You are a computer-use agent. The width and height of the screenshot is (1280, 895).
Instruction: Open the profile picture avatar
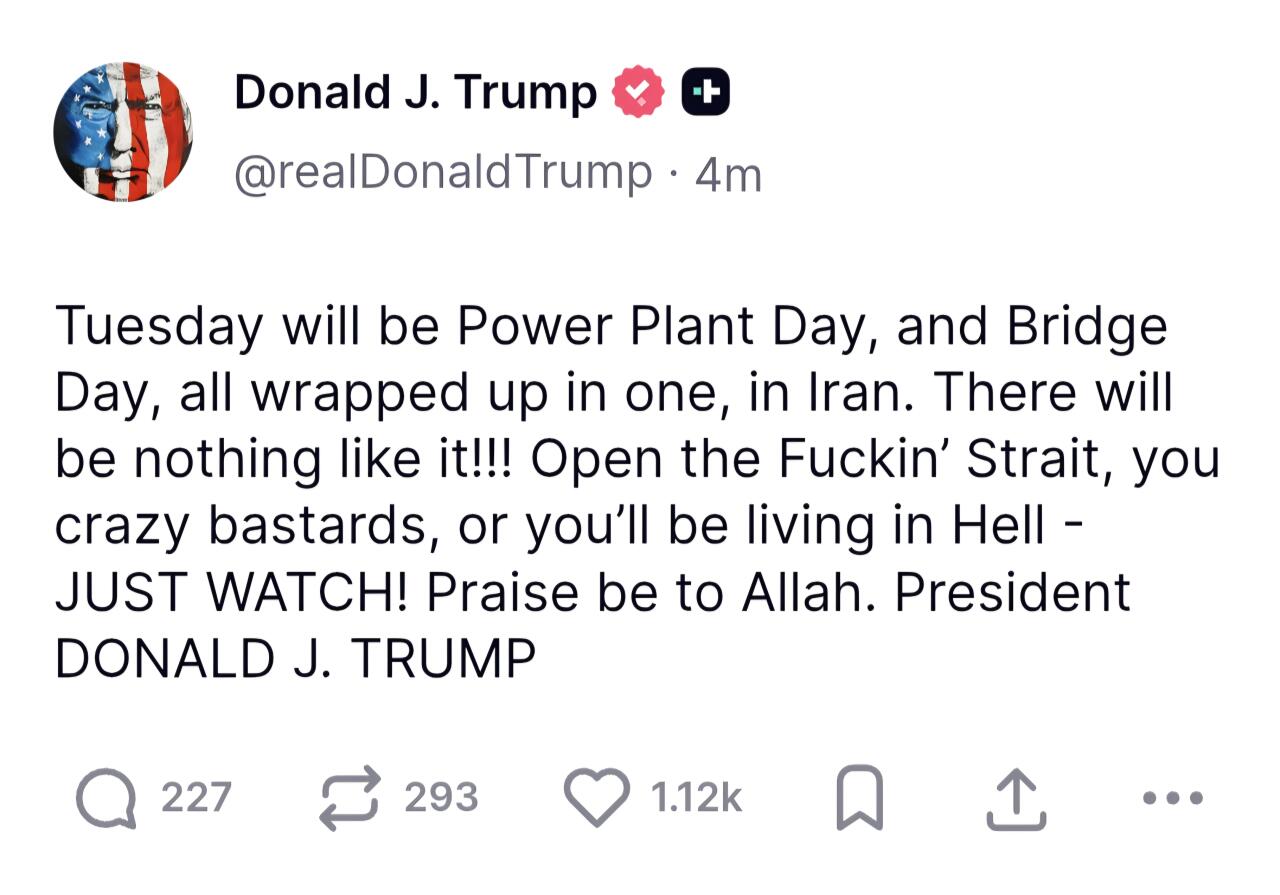point(123,132)
